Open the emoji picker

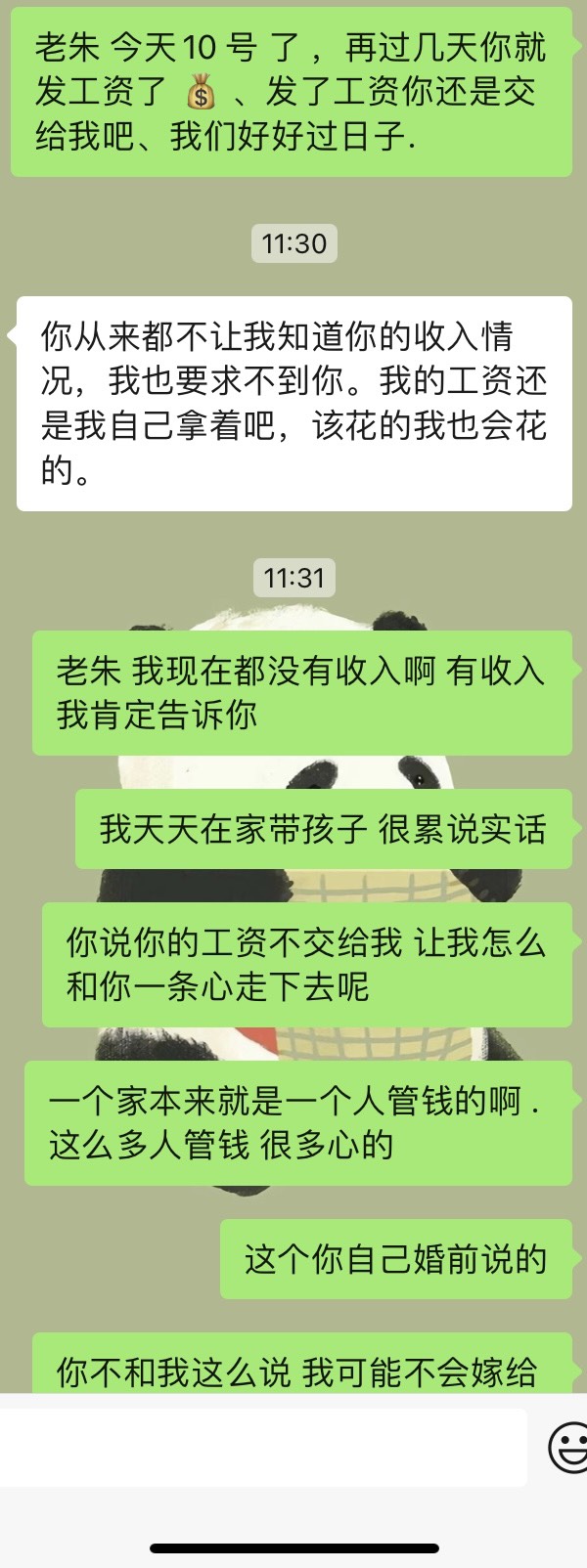point(567,1448)
